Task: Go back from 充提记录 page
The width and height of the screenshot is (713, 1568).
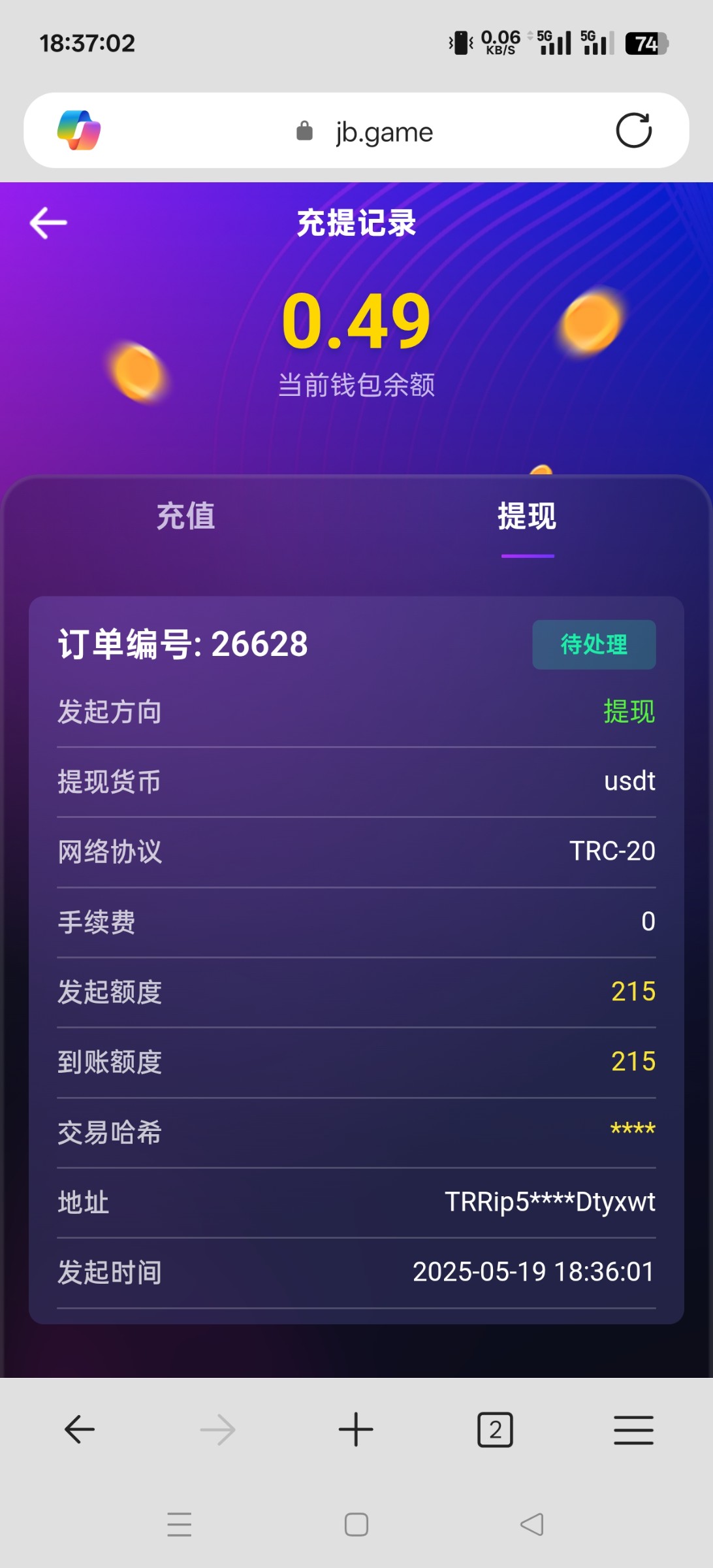Action: pos(48,223)
